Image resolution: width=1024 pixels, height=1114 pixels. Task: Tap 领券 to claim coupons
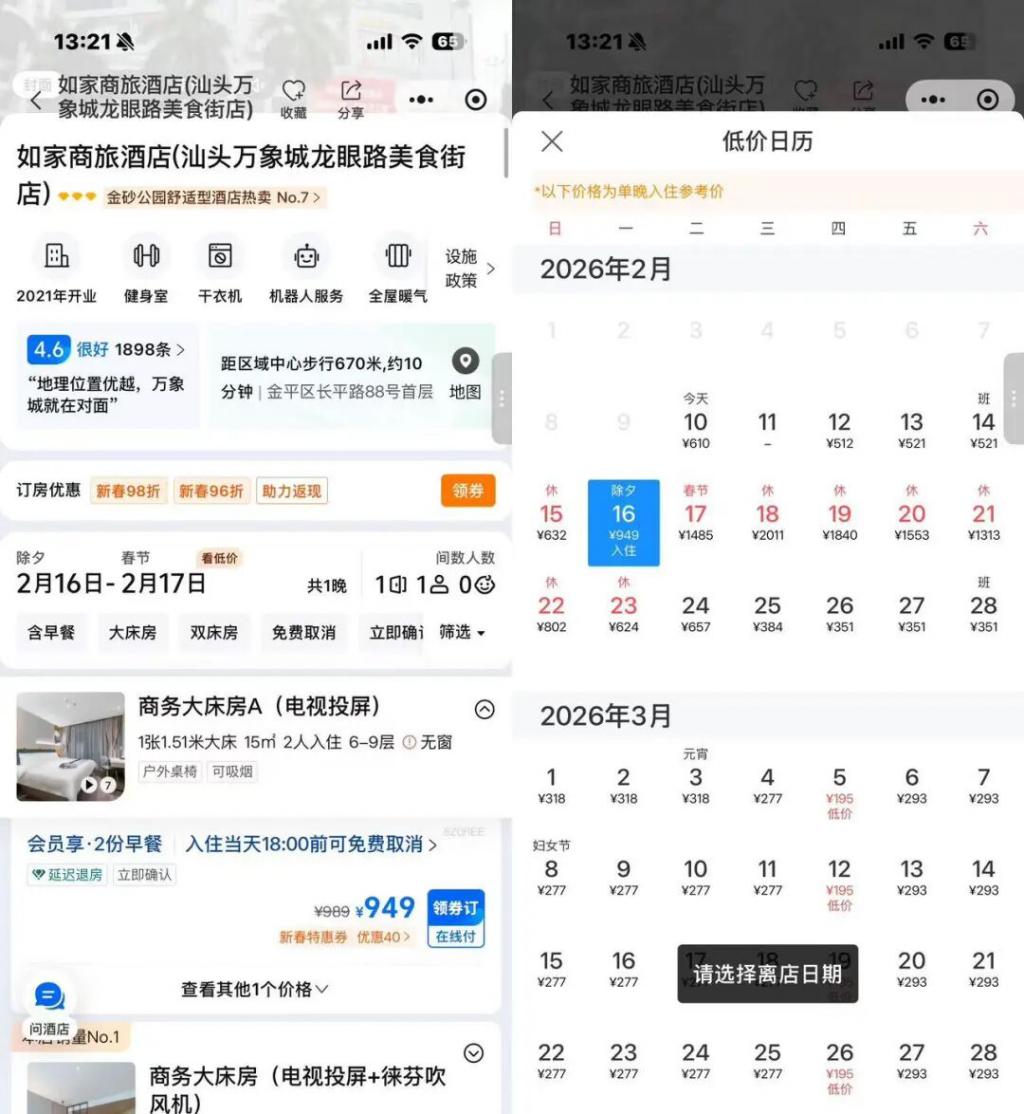[467, 491]
